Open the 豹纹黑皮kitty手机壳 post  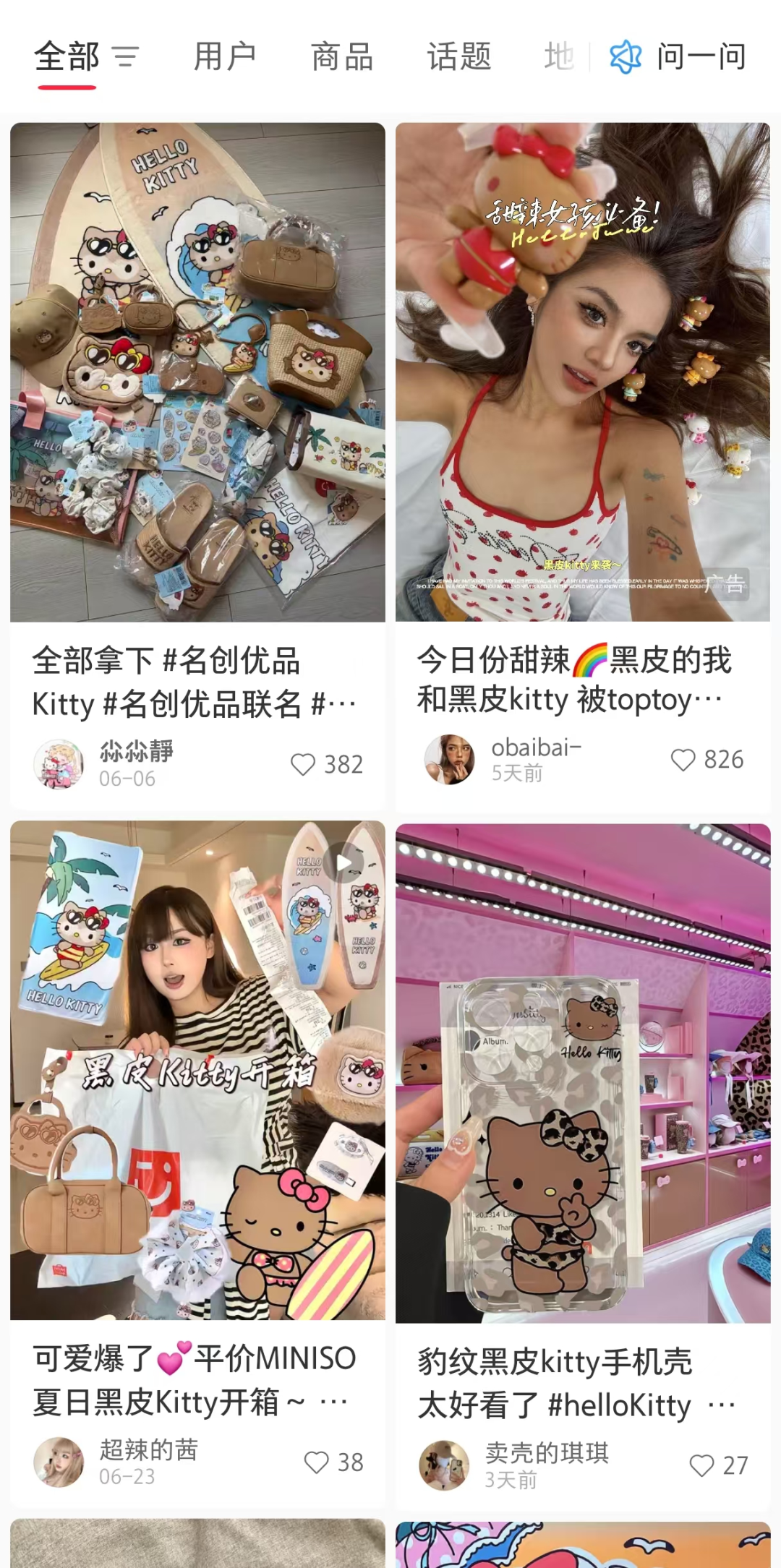pos(582,1074)
